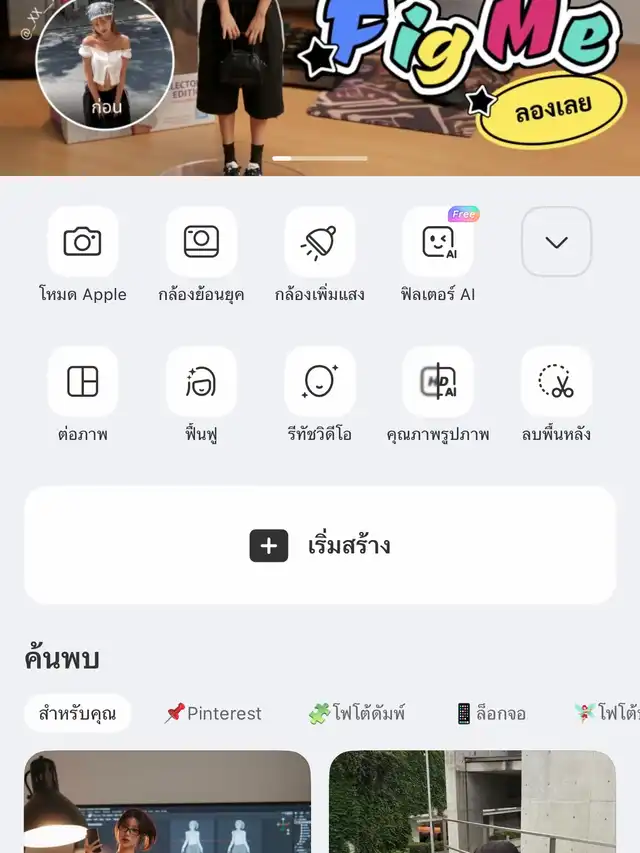Open ลบพื้นหลัง background remover

pos(556,381)
